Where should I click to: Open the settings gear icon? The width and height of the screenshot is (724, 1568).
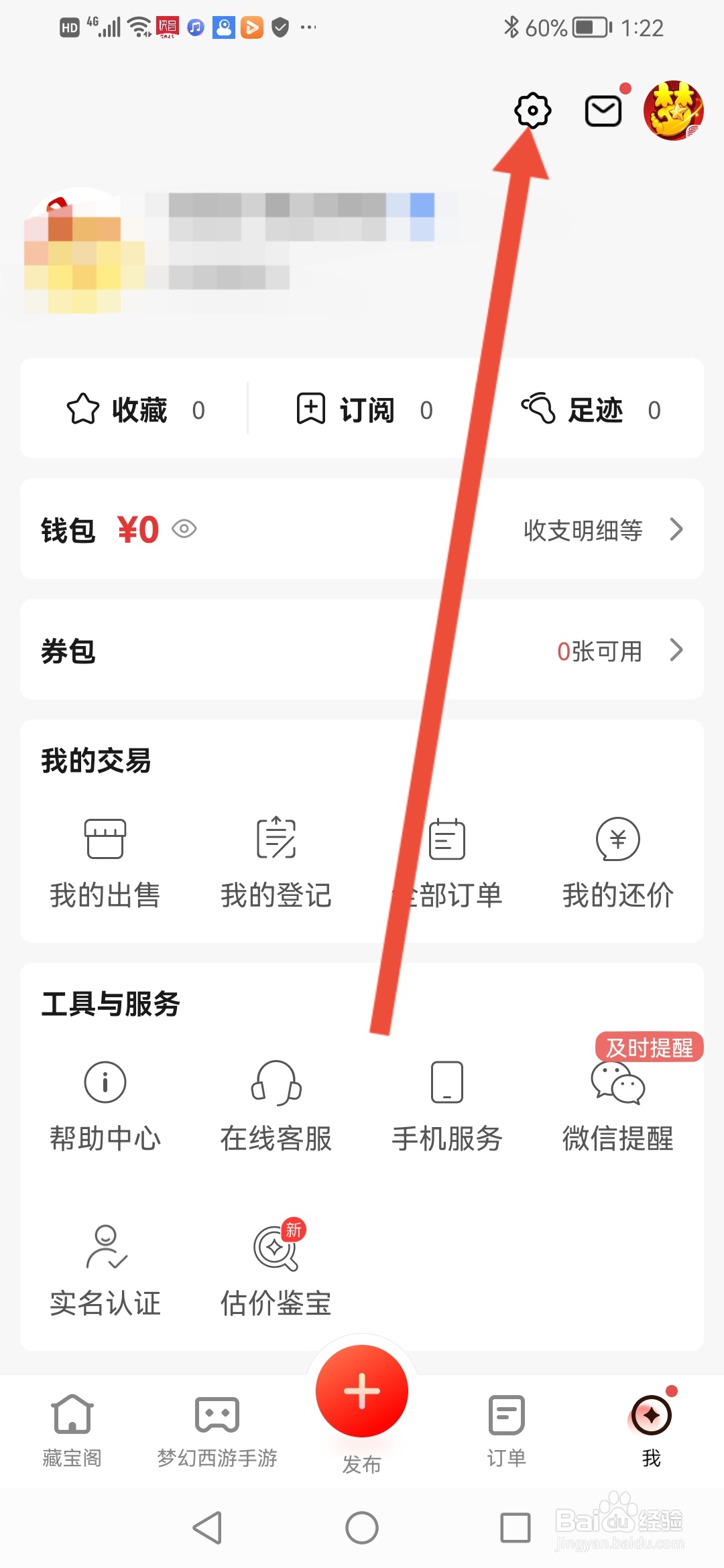coord(532,111)
